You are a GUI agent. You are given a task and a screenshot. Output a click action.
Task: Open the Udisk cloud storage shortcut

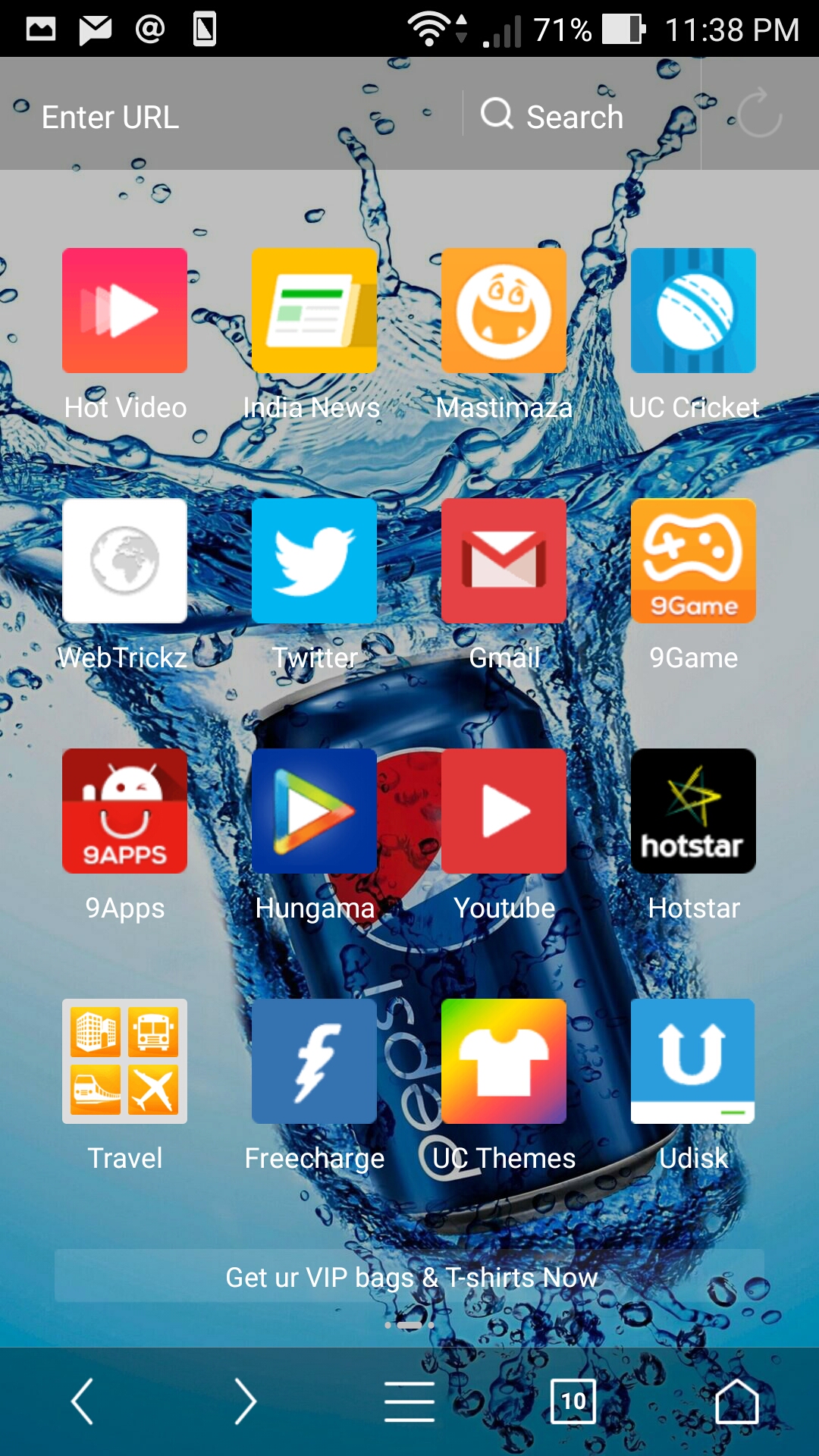pyautogui.click(x=692, y=1060)
